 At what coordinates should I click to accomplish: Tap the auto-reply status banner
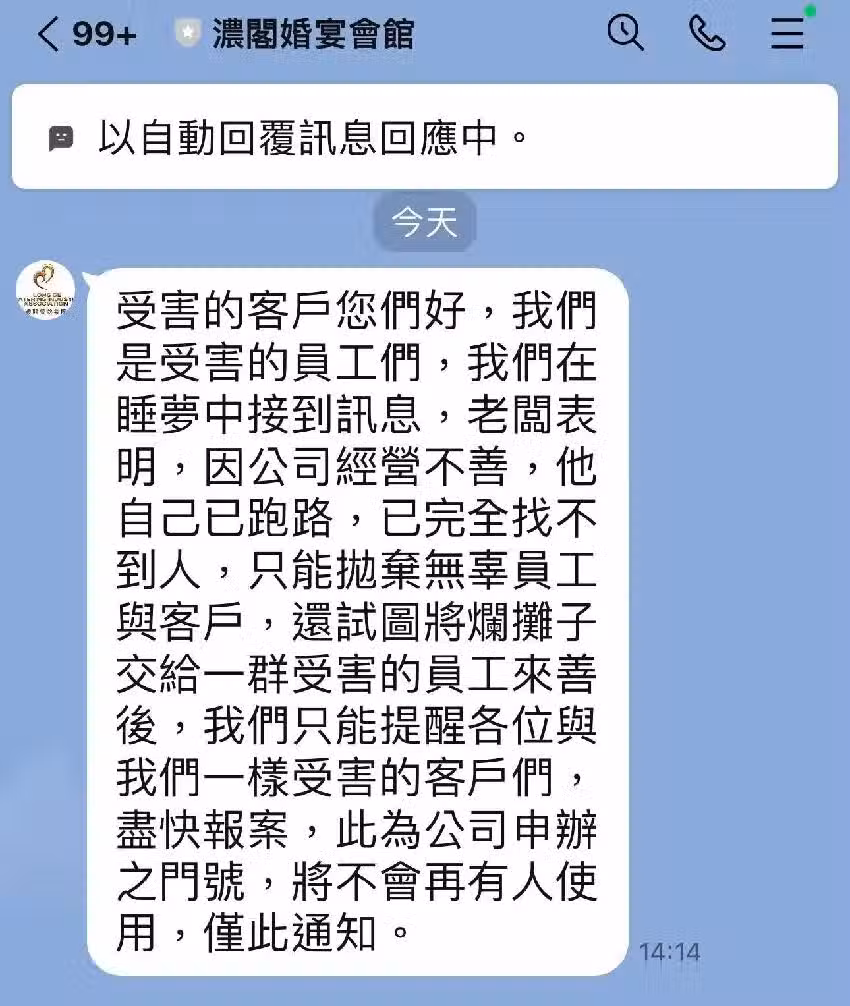tap(424, 137)
